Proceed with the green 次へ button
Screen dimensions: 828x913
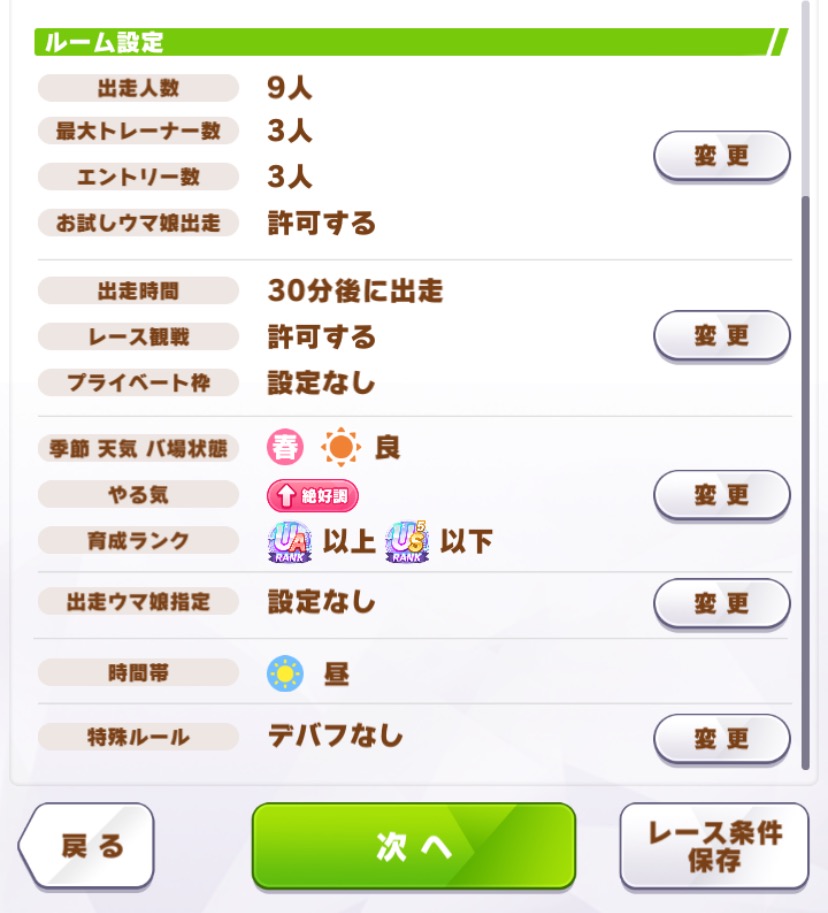[x=414, y=846]
